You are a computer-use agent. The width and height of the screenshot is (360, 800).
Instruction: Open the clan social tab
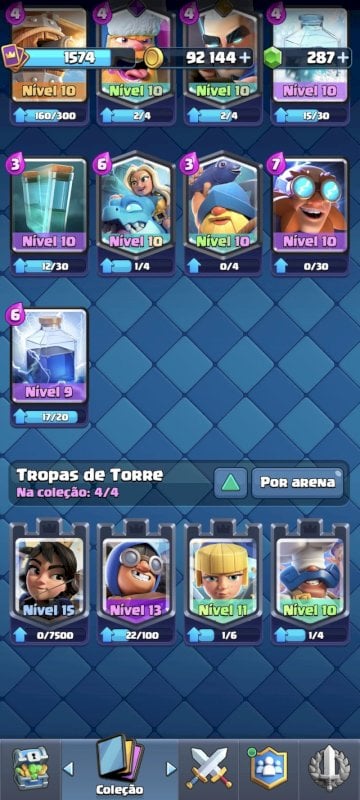tap(269, 768)
